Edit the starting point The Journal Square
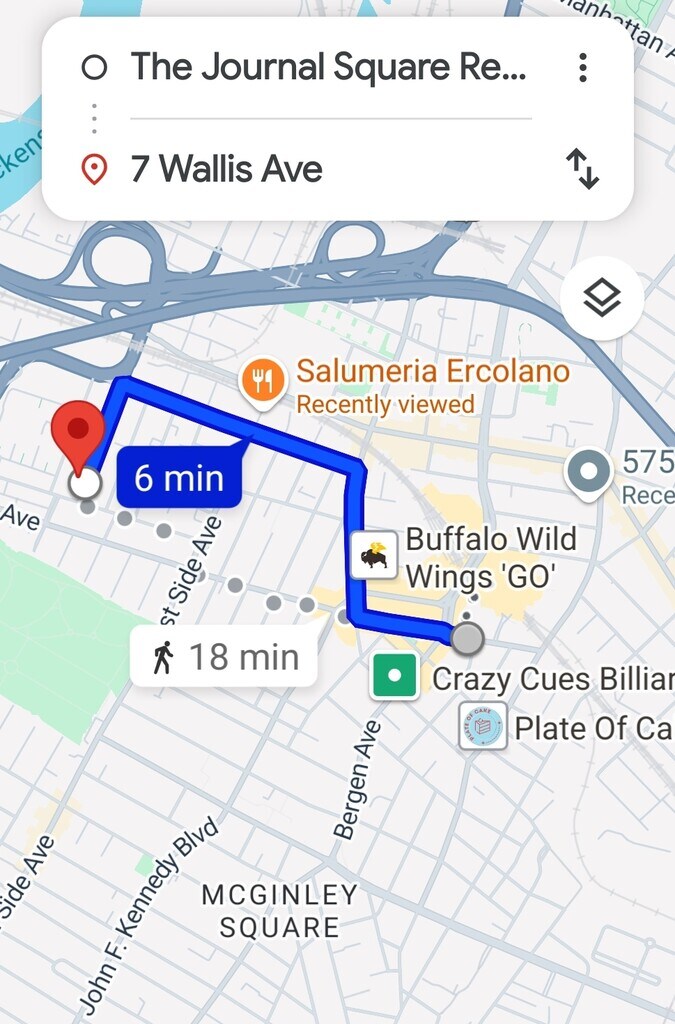 coord(327,68)
